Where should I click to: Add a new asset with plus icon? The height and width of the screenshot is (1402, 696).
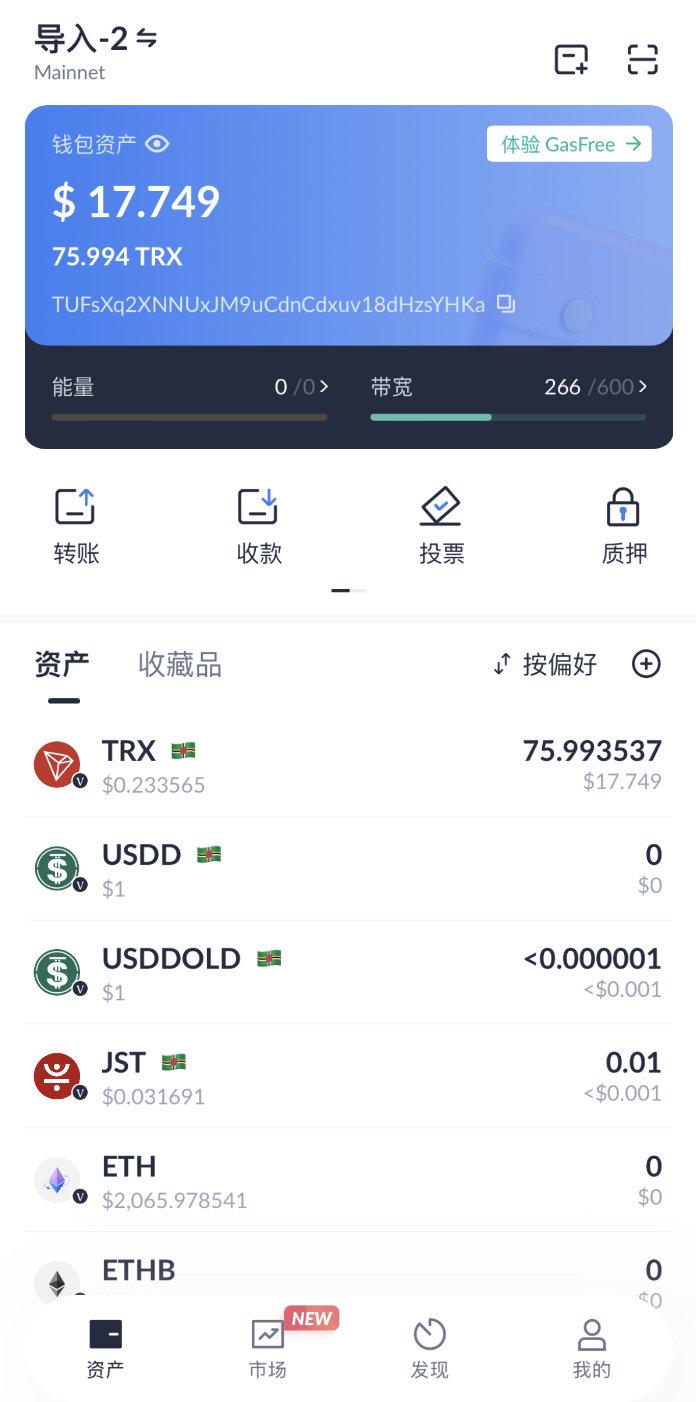pyautogui.click(x=646, y=664)
